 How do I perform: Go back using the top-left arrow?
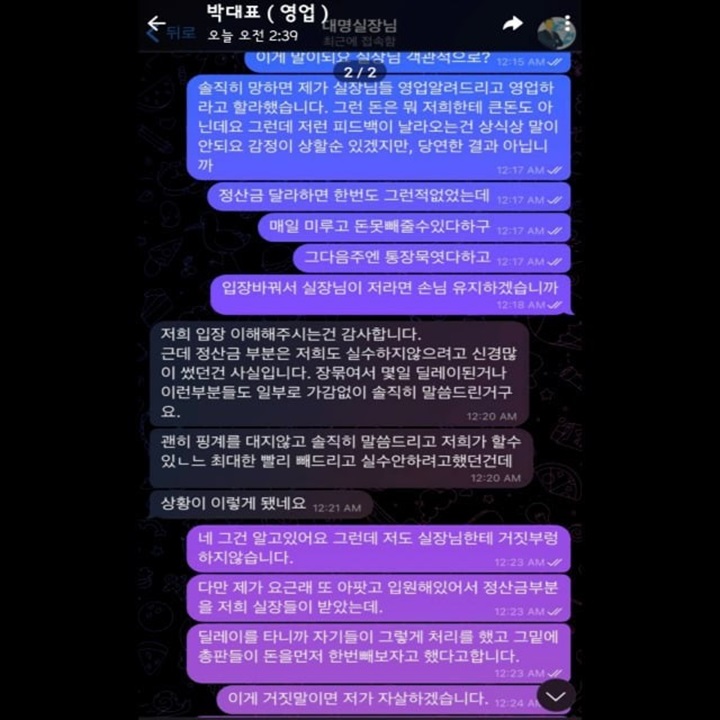[x=156, y=22]
